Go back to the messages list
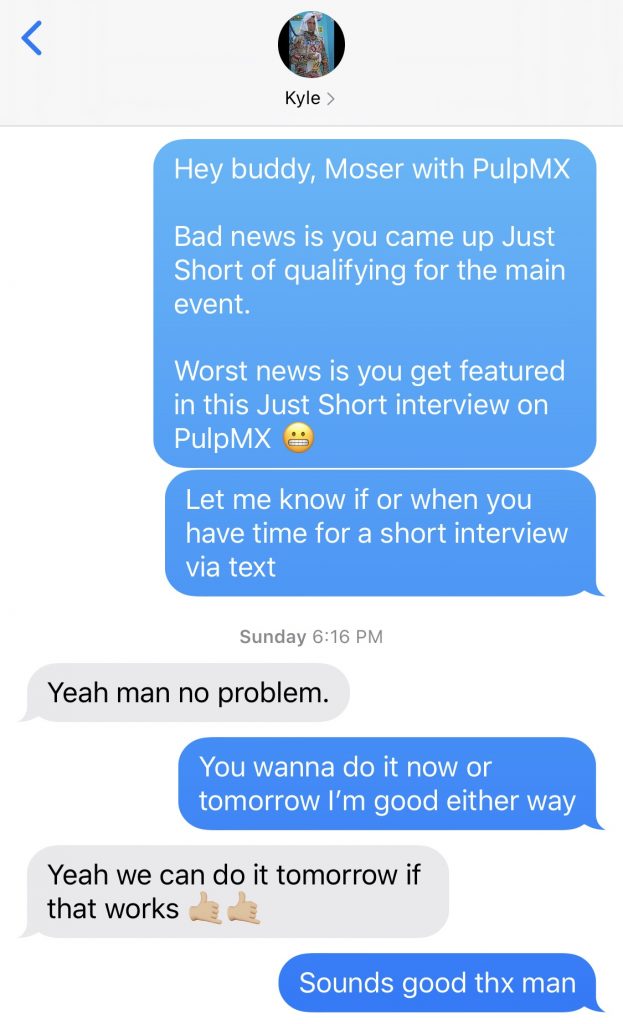Screen dimensions: 623x1024 point(32,38)
